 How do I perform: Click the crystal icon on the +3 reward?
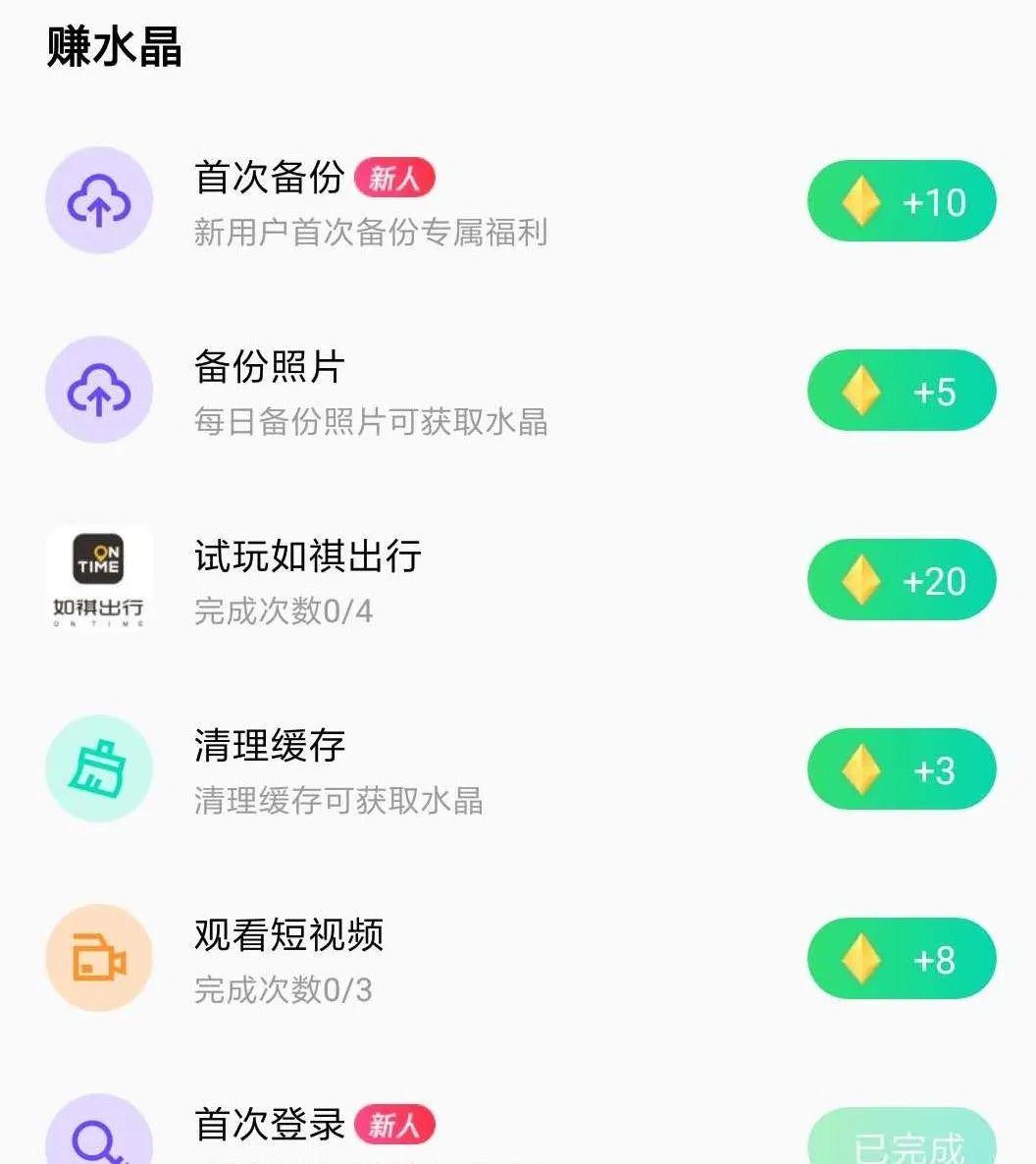[x=861, y=768]
